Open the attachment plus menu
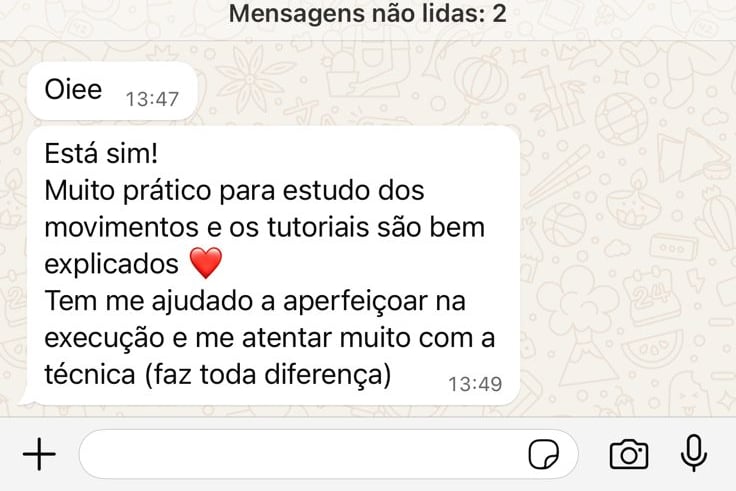This screenshot has height=491, width=736. click(39, 455)
